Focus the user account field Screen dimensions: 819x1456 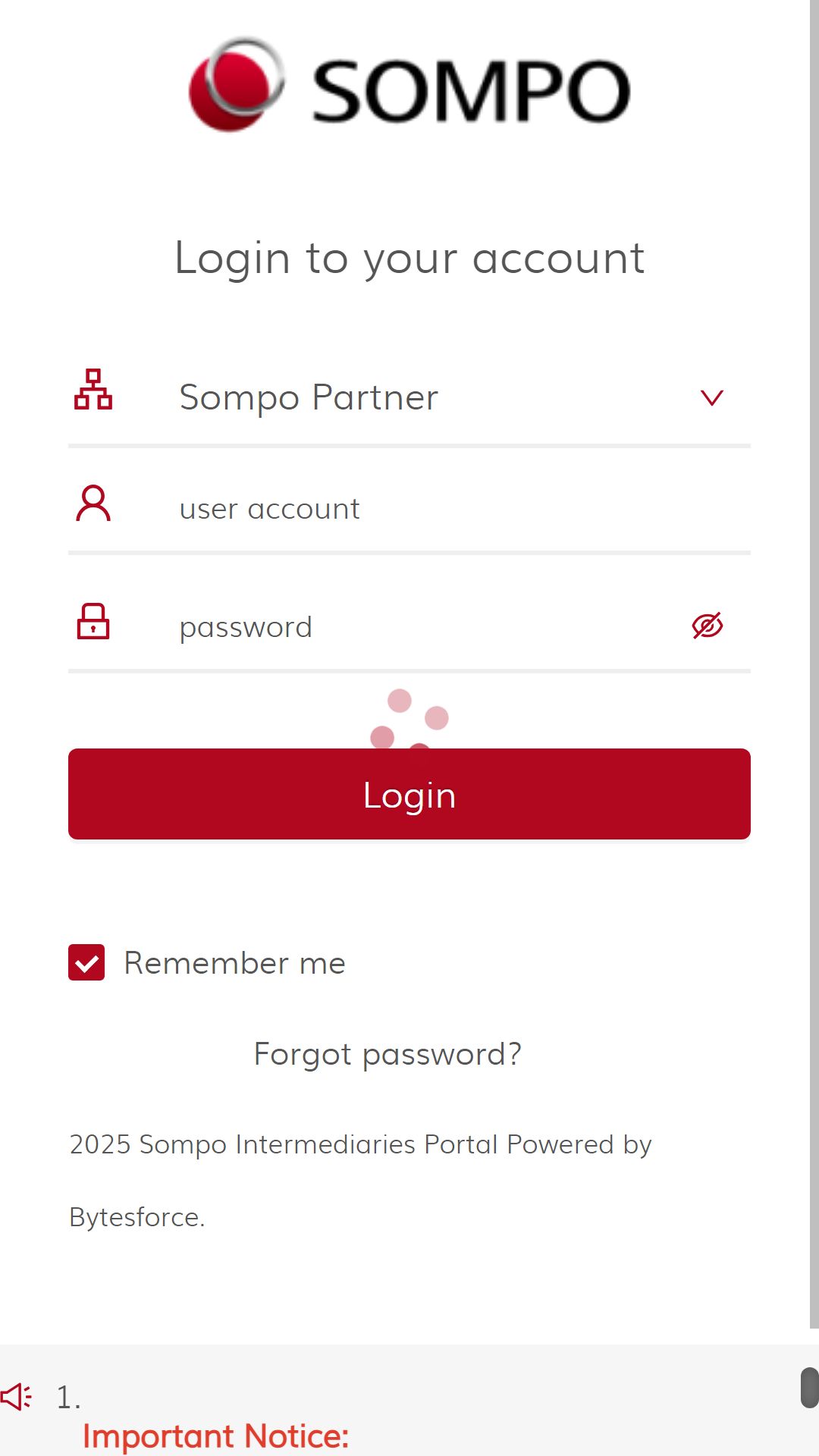409,508
